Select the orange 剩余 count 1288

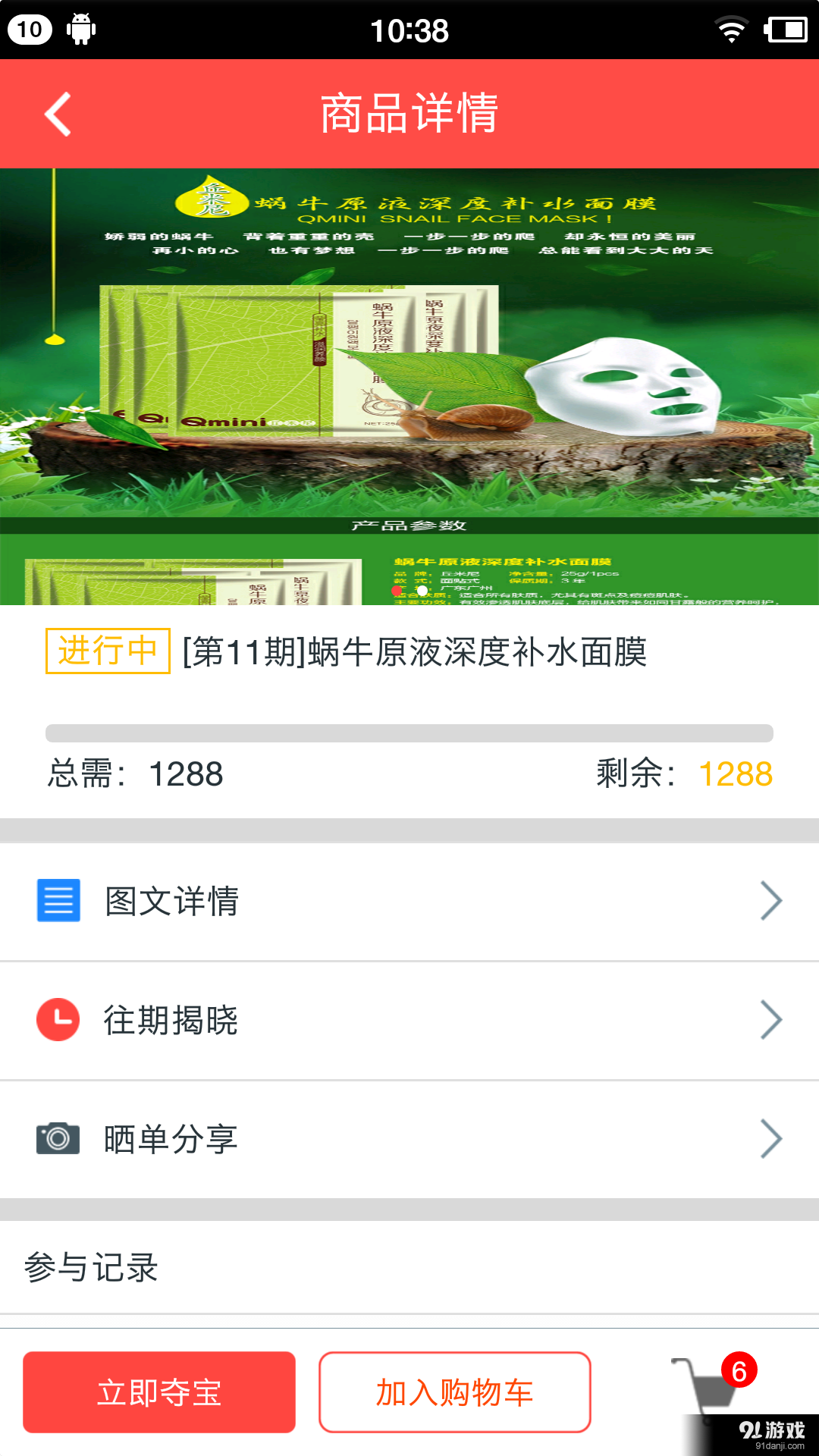pos(736,775)
